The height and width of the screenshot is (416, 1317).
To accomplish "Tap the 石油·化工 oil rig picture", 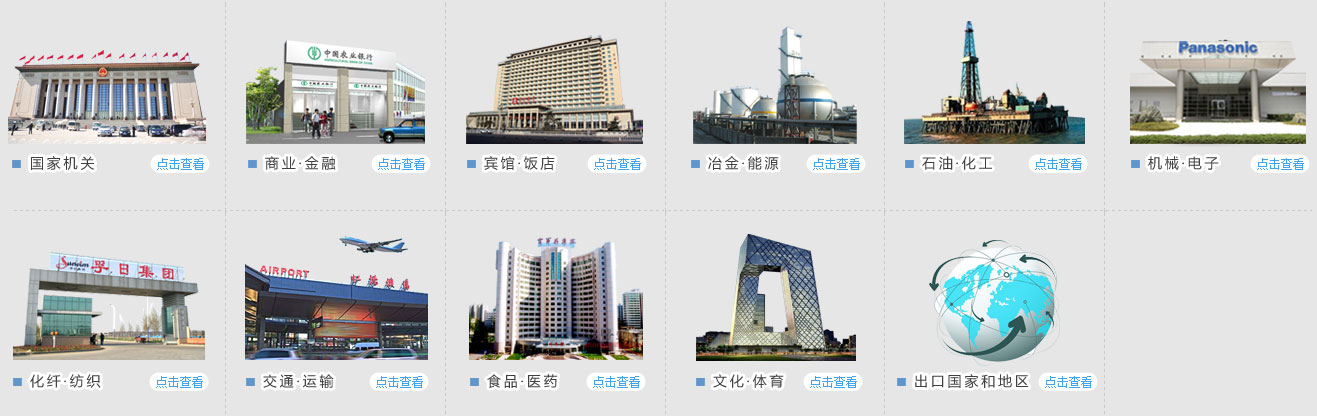I will coord(993,85).
